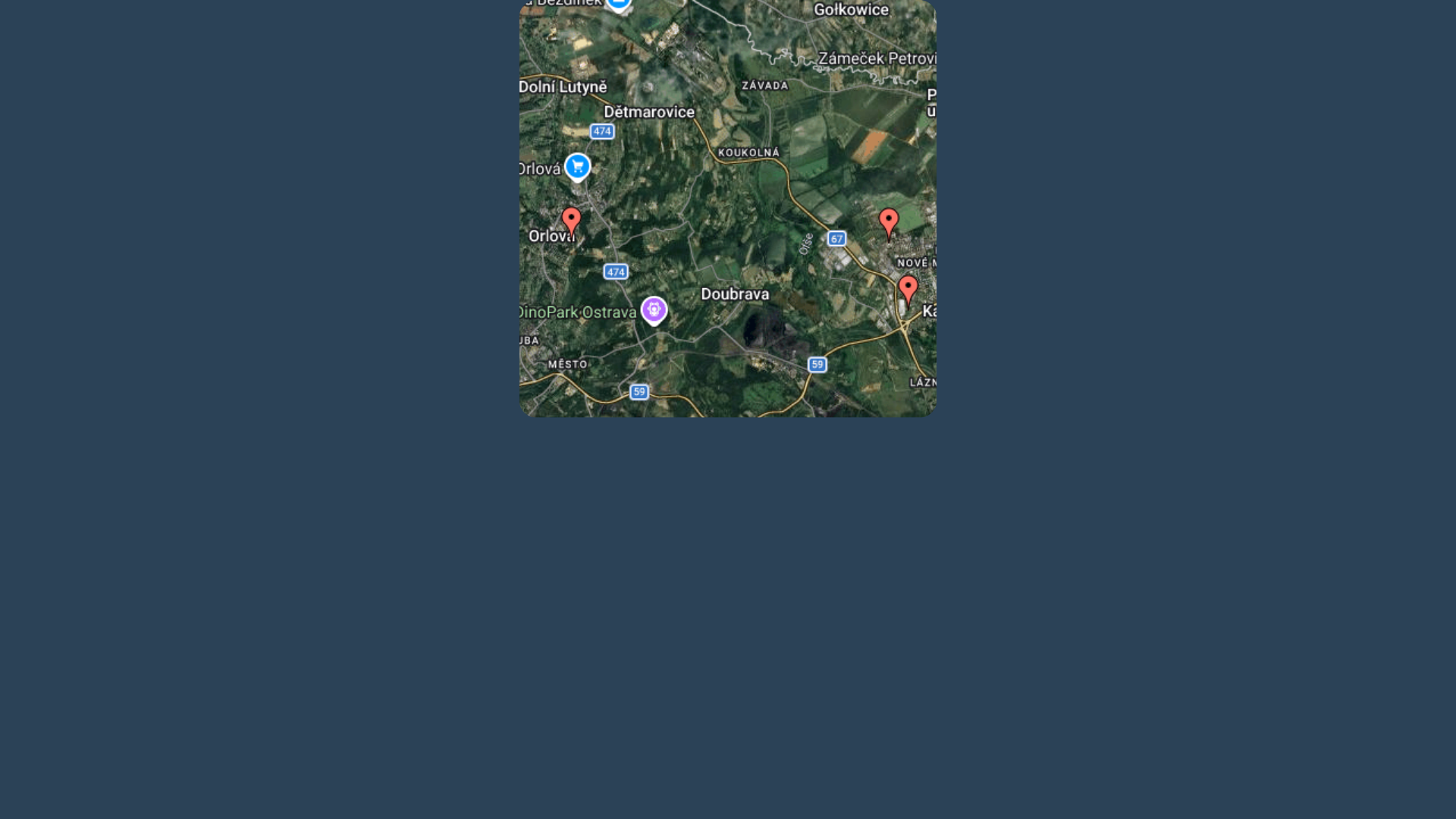Open the red pin above the NOVÉ label
Viewport: 1456px width, 819px height.
click(889, 221)
